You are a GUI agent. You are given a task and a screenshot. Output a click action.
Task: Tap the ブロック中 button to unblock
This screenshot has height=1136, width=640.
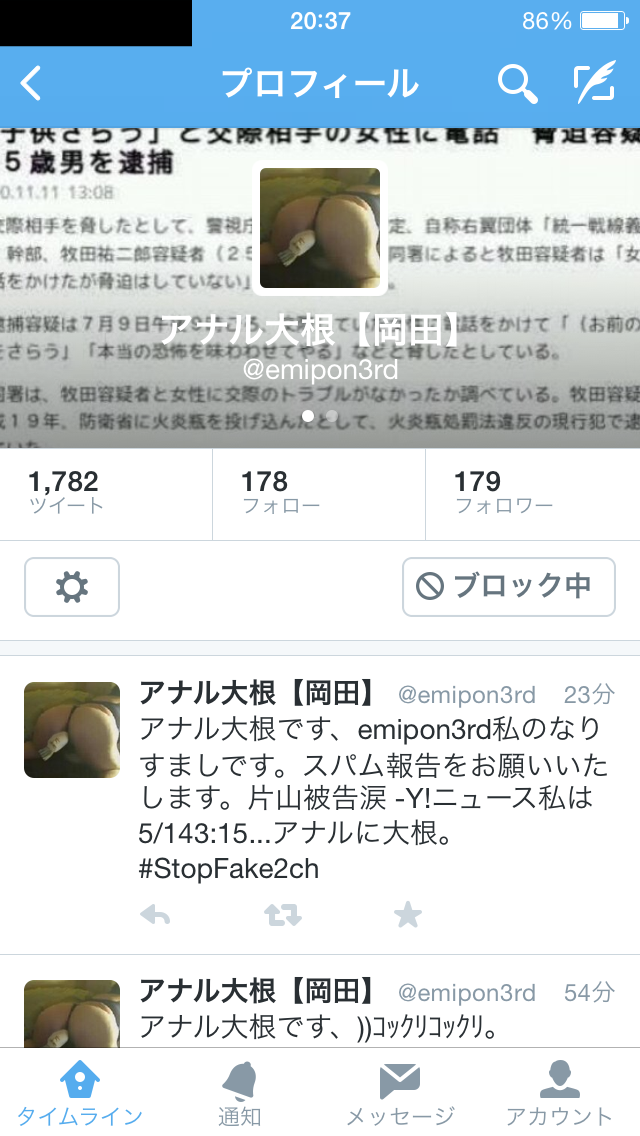pos(508,587)
